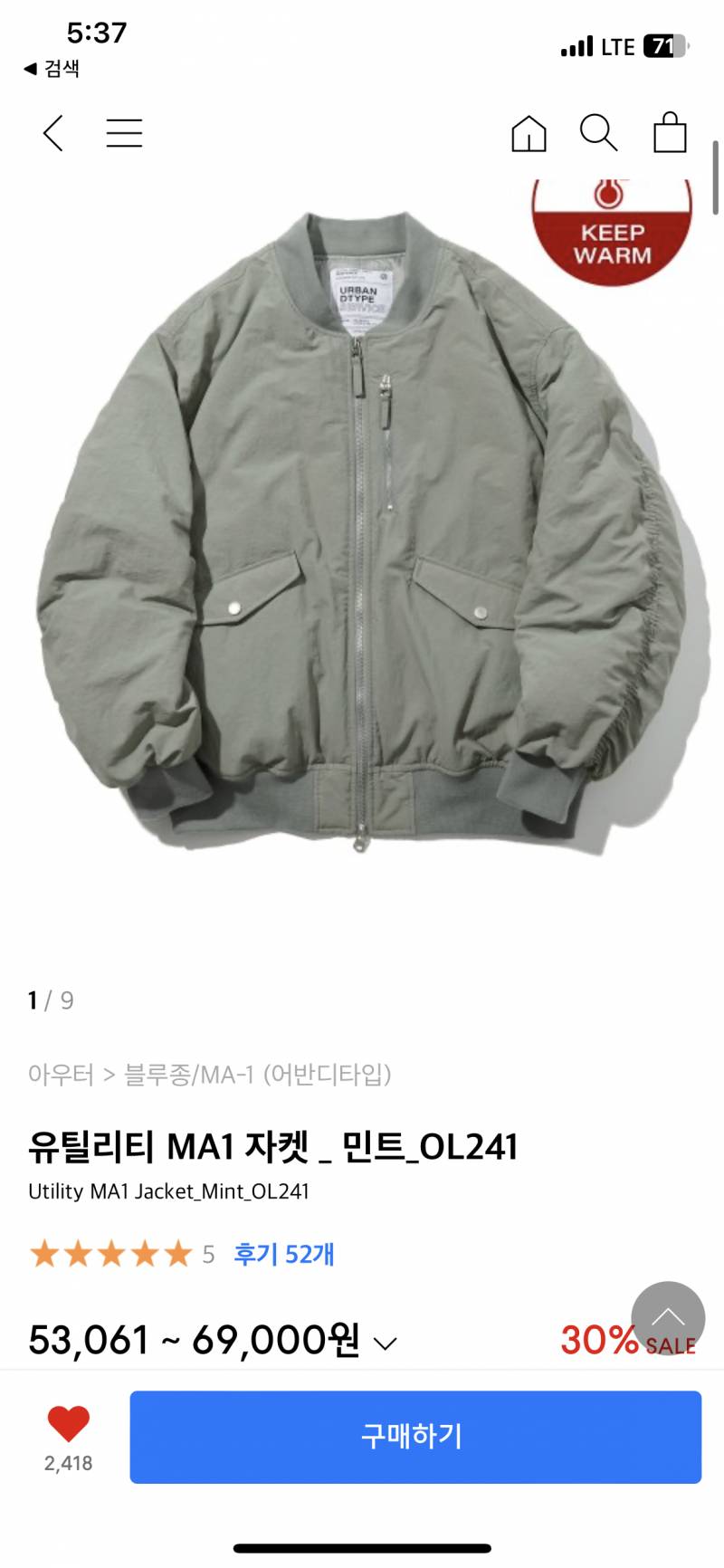Image resolution: width=724 pixels, height=1568 pixels.
Task: Open the hamburger menu
Action: click(124, 133)
